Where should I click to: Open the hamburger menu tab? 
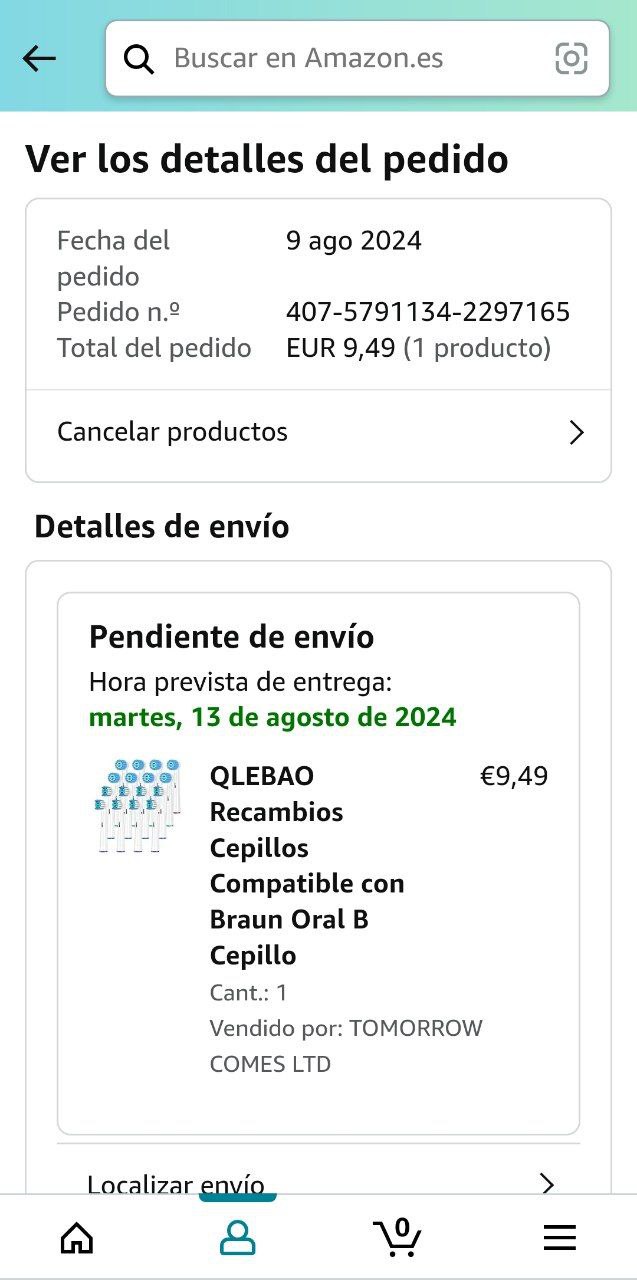coord(559,1238)
